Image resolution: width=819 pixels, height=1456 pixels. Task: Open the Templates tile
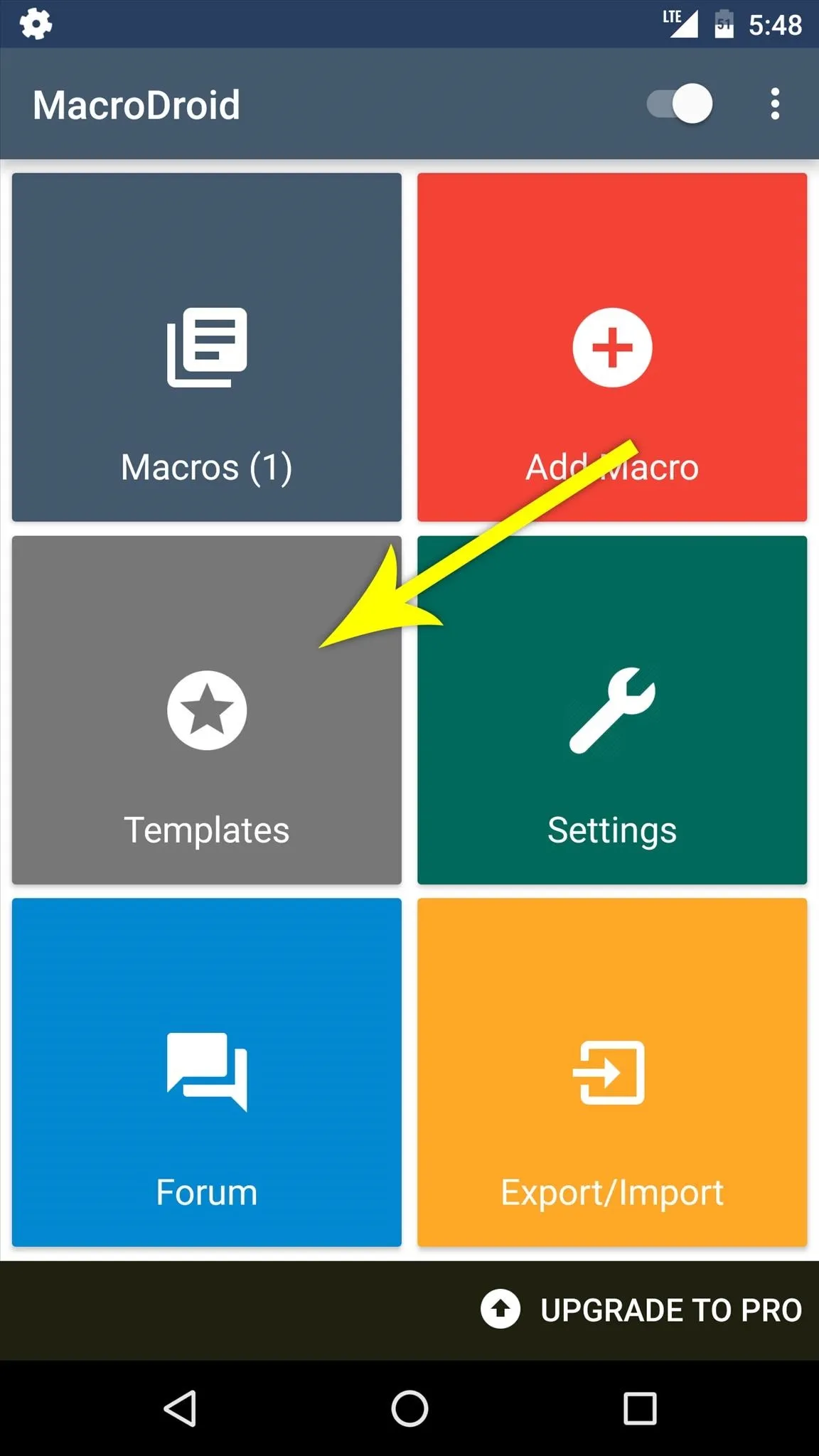click(207, 710)
